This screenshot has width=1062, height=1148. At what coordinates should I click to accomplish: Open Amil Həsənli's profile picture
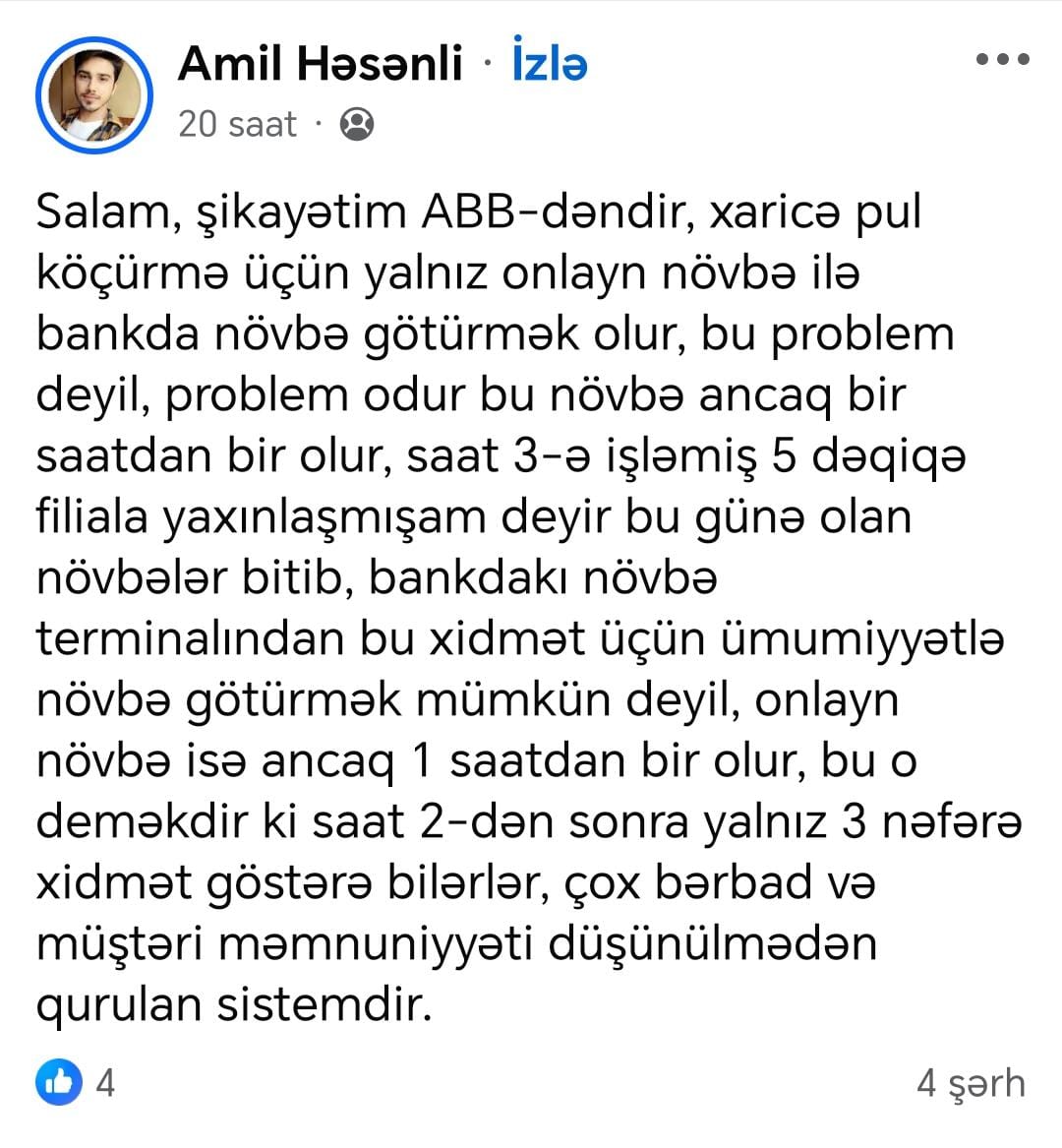[94, 94]
